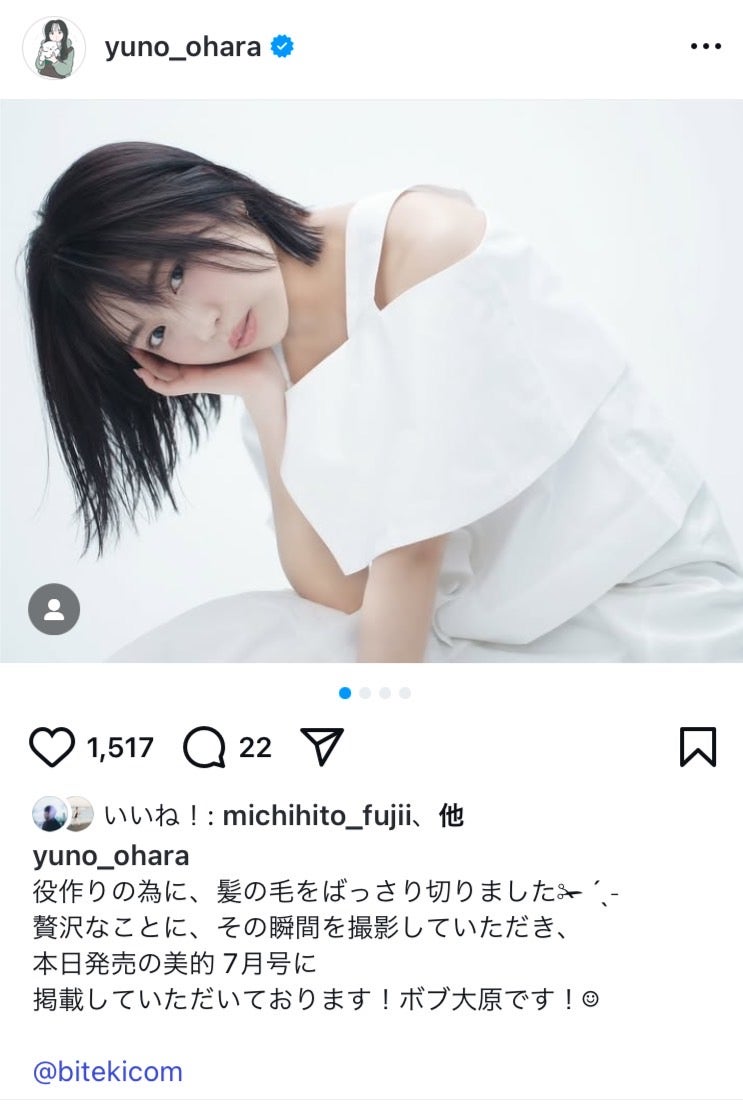The height and width of the screenshot is (1105, 743).
Task: Open the yuno_ohara name above the caption
Action: pos(111,856)
